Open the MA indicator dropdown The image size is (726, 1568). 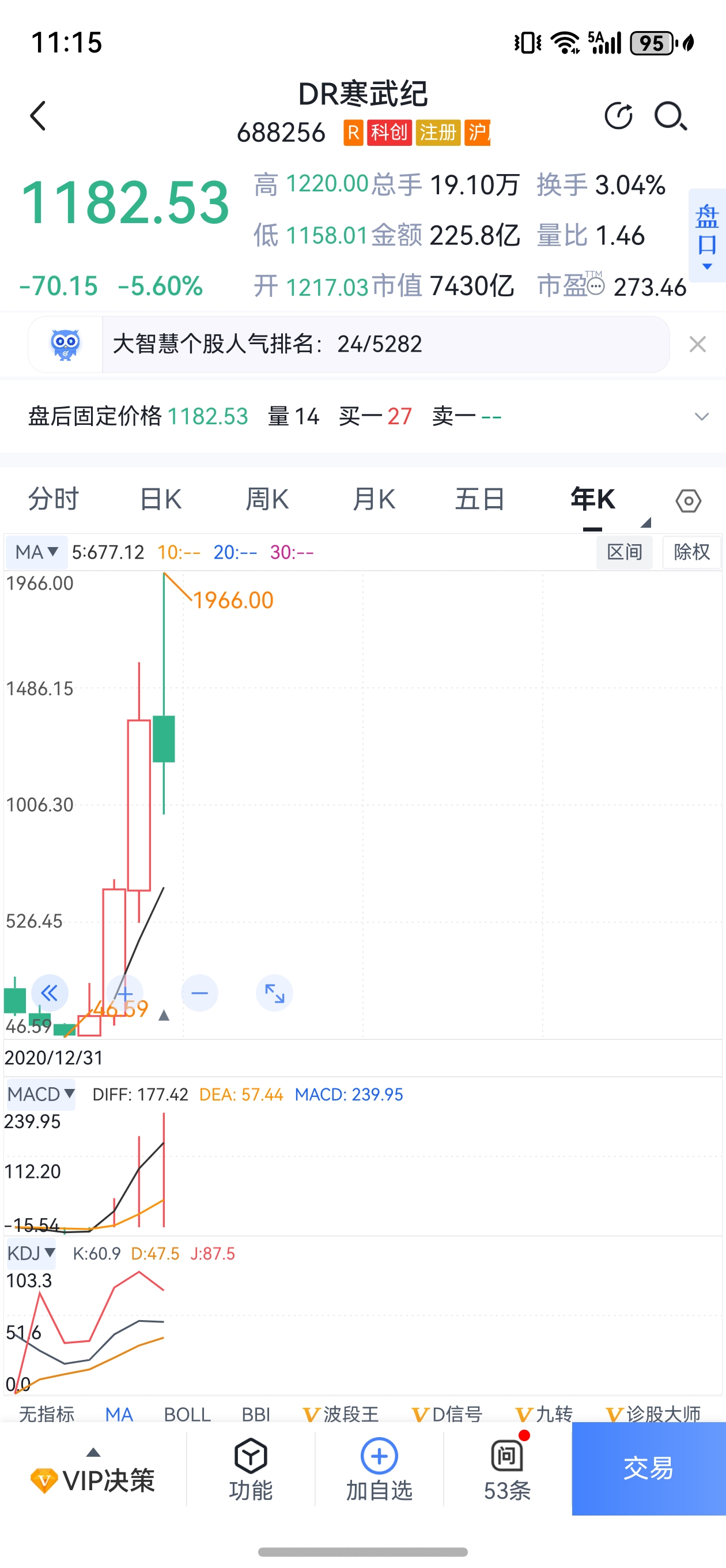[36, 552]
